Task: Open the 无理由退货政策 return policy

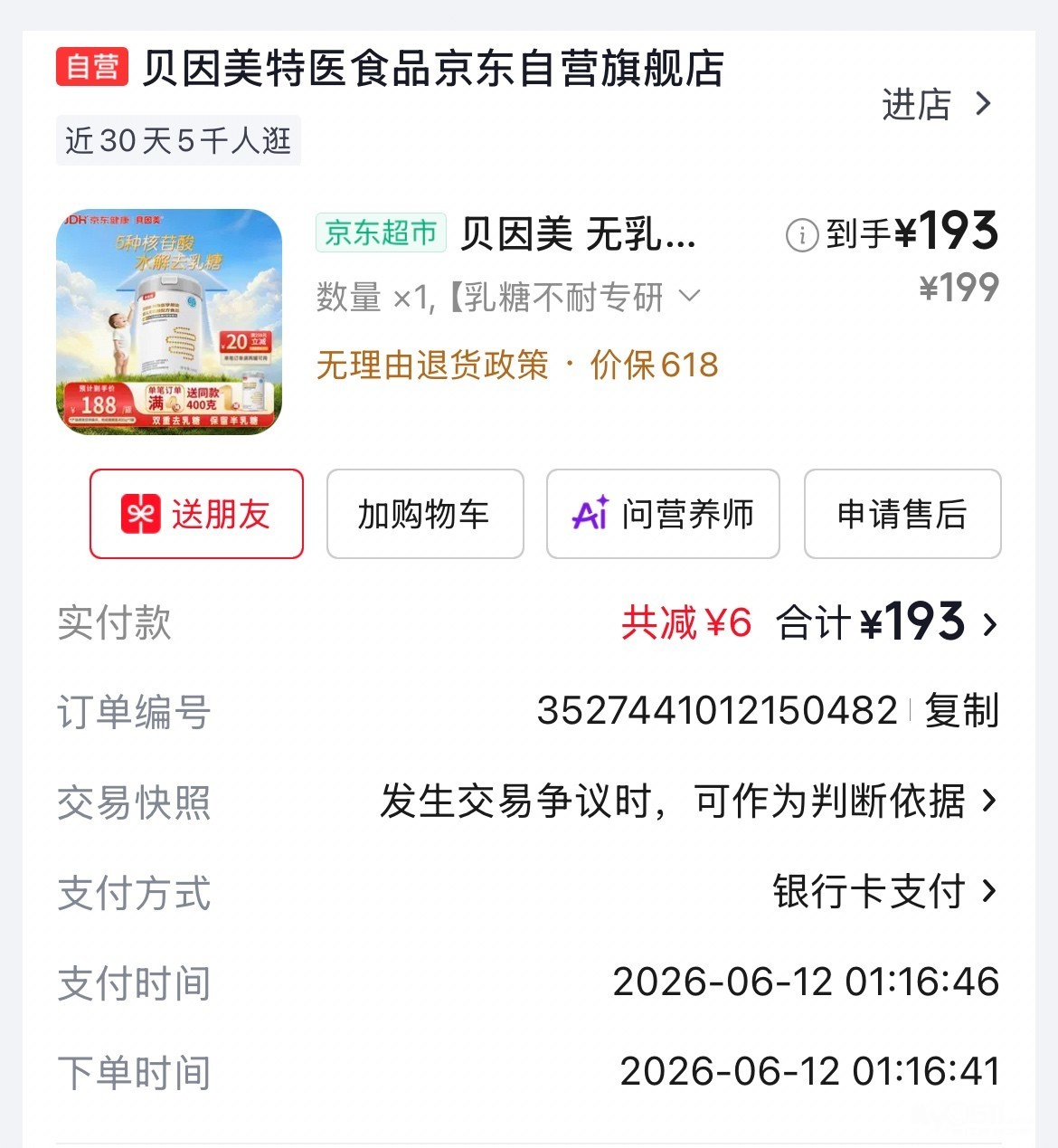Action: 432,365
